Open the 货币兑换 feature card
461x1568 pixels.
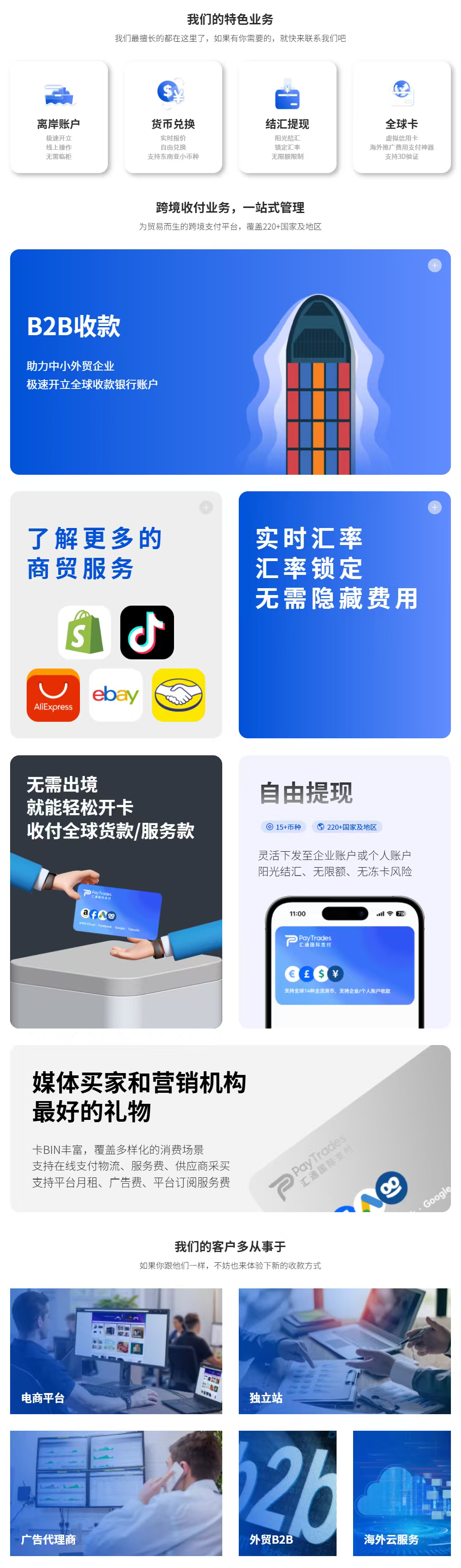pos(173,117)
